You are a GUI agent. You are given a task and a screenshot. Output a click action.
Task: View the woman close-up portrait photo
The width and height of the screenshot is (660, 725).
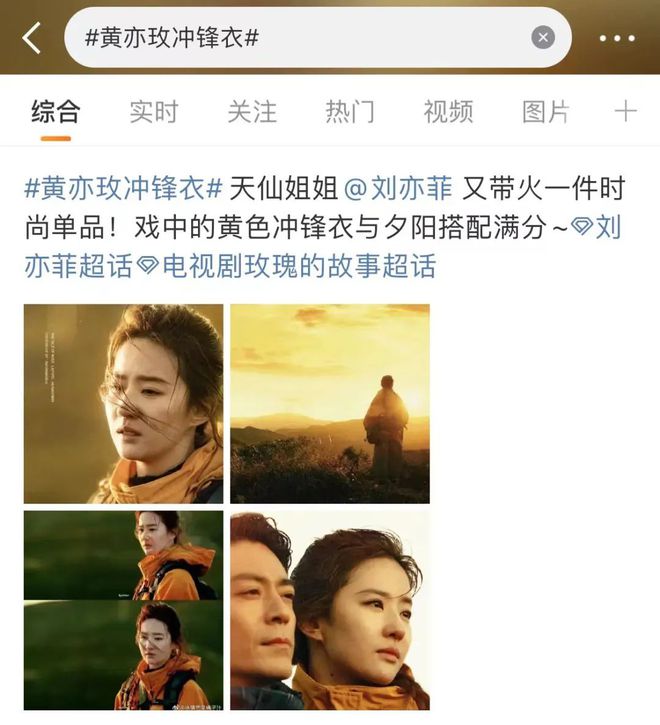coord(123,404)
